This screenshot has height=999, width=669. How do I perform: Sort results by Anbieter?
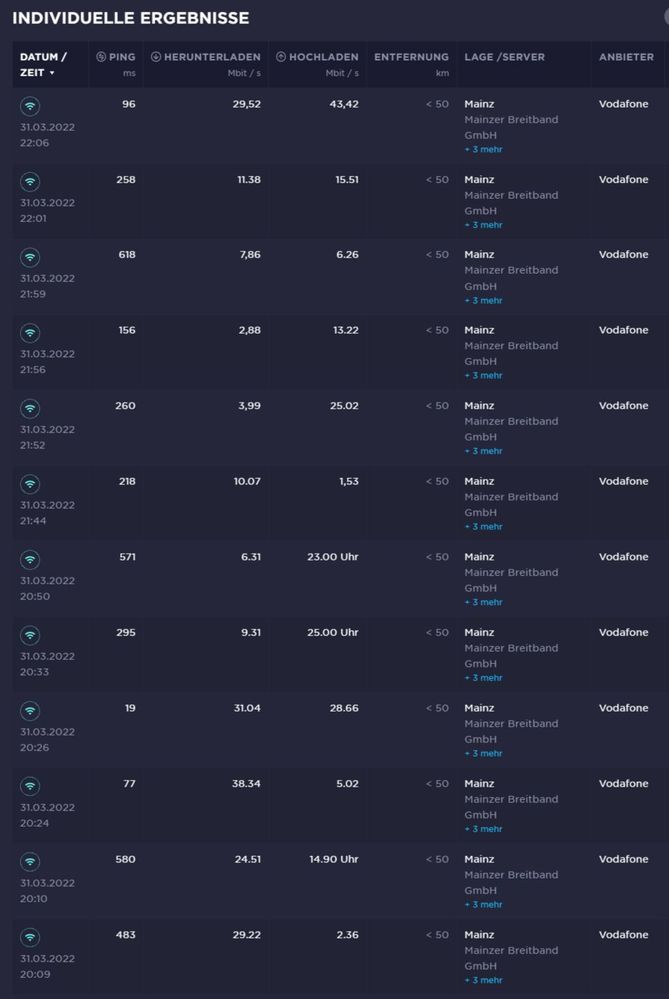click(626, 57)
